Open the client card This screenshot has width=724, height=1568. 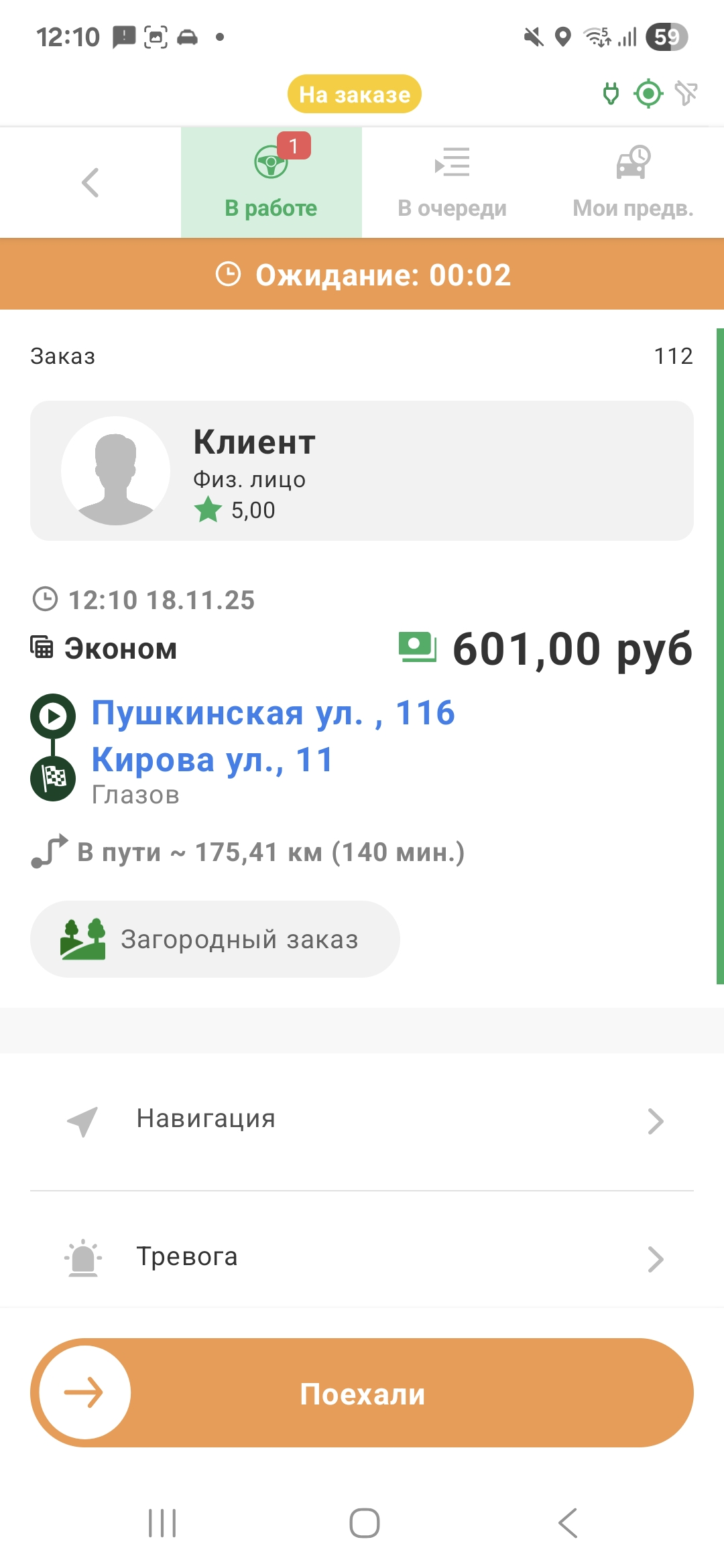(362, 470)
